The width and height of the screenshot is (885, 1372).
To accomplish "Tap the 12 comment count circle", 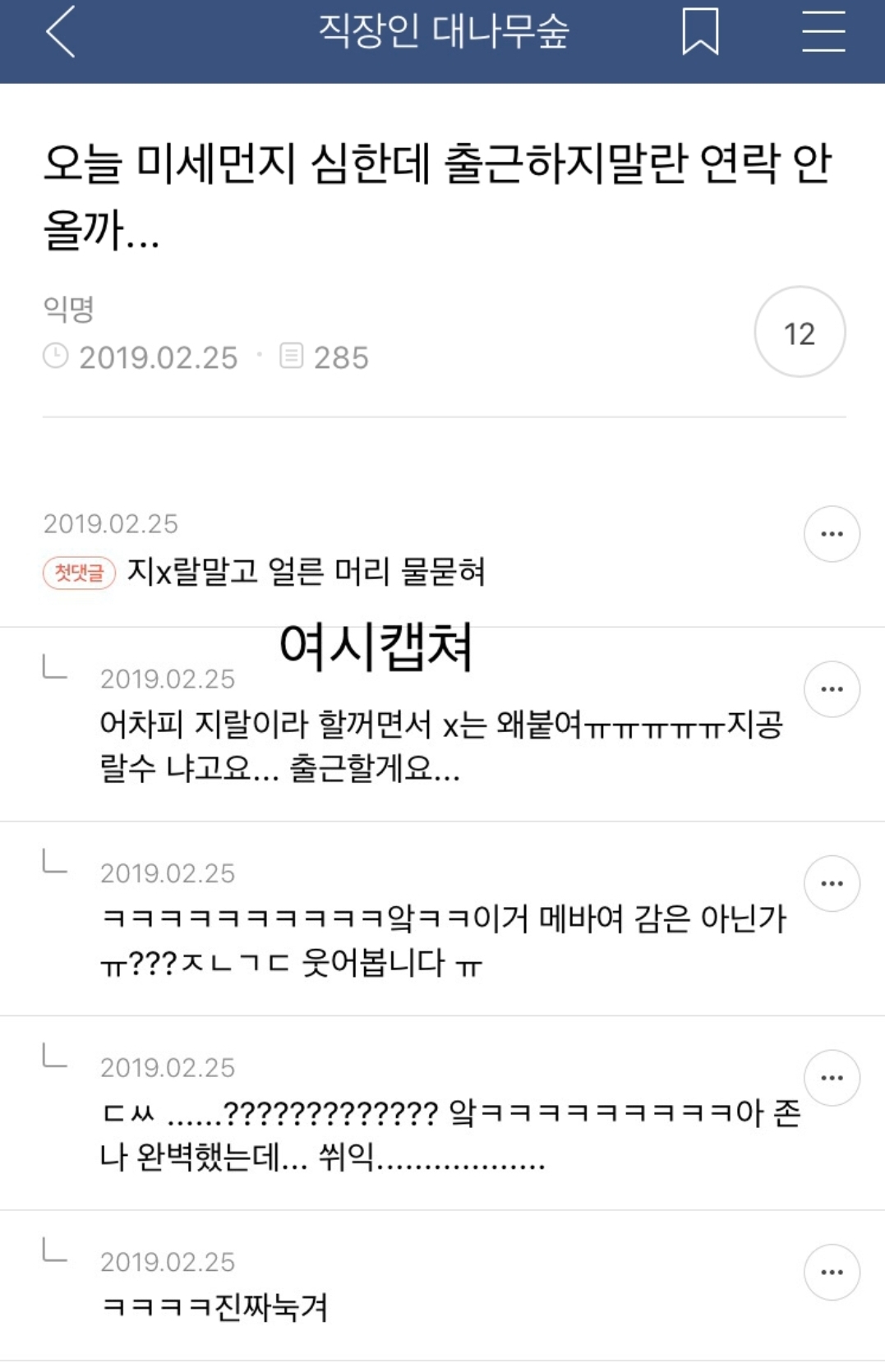I will [799, 333].
